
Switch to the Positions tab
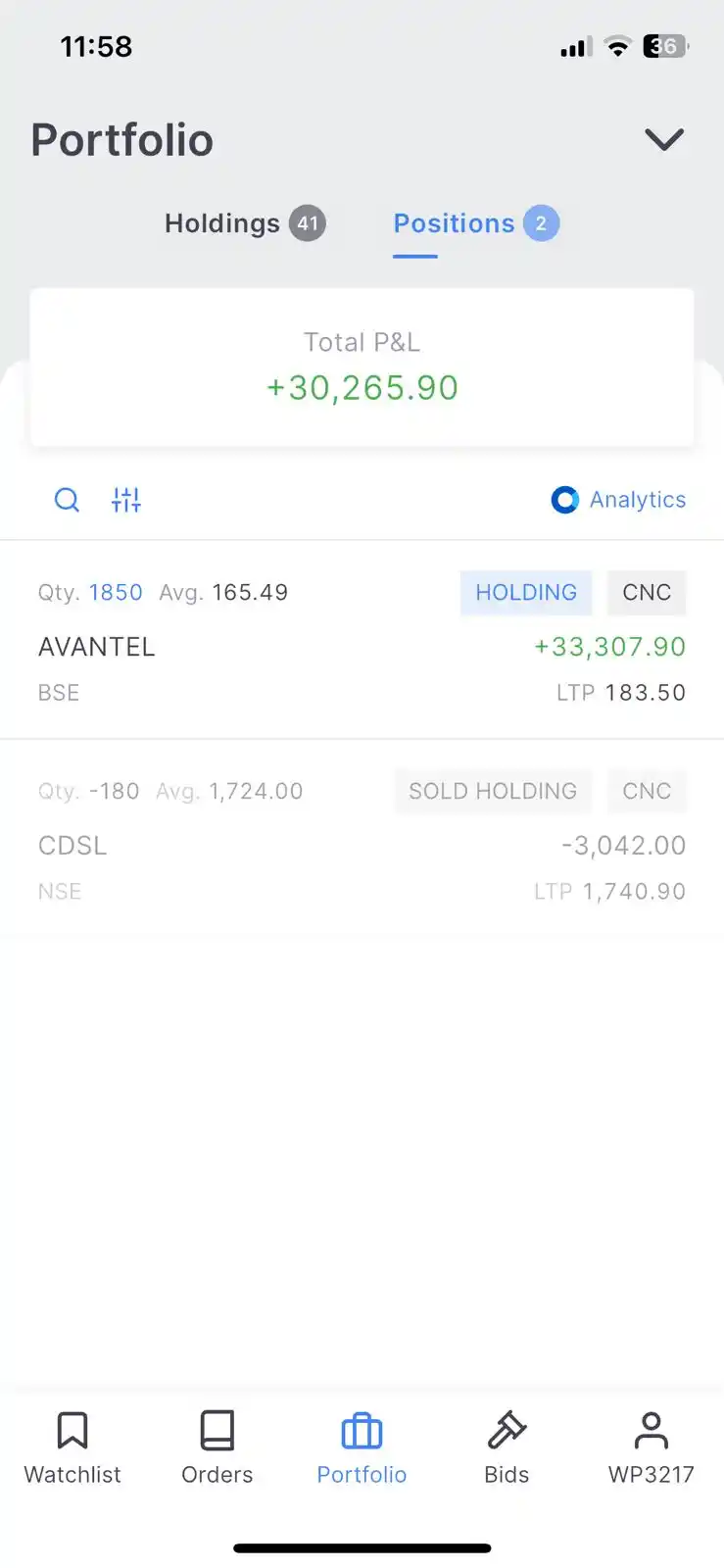[x=476, y=223]
